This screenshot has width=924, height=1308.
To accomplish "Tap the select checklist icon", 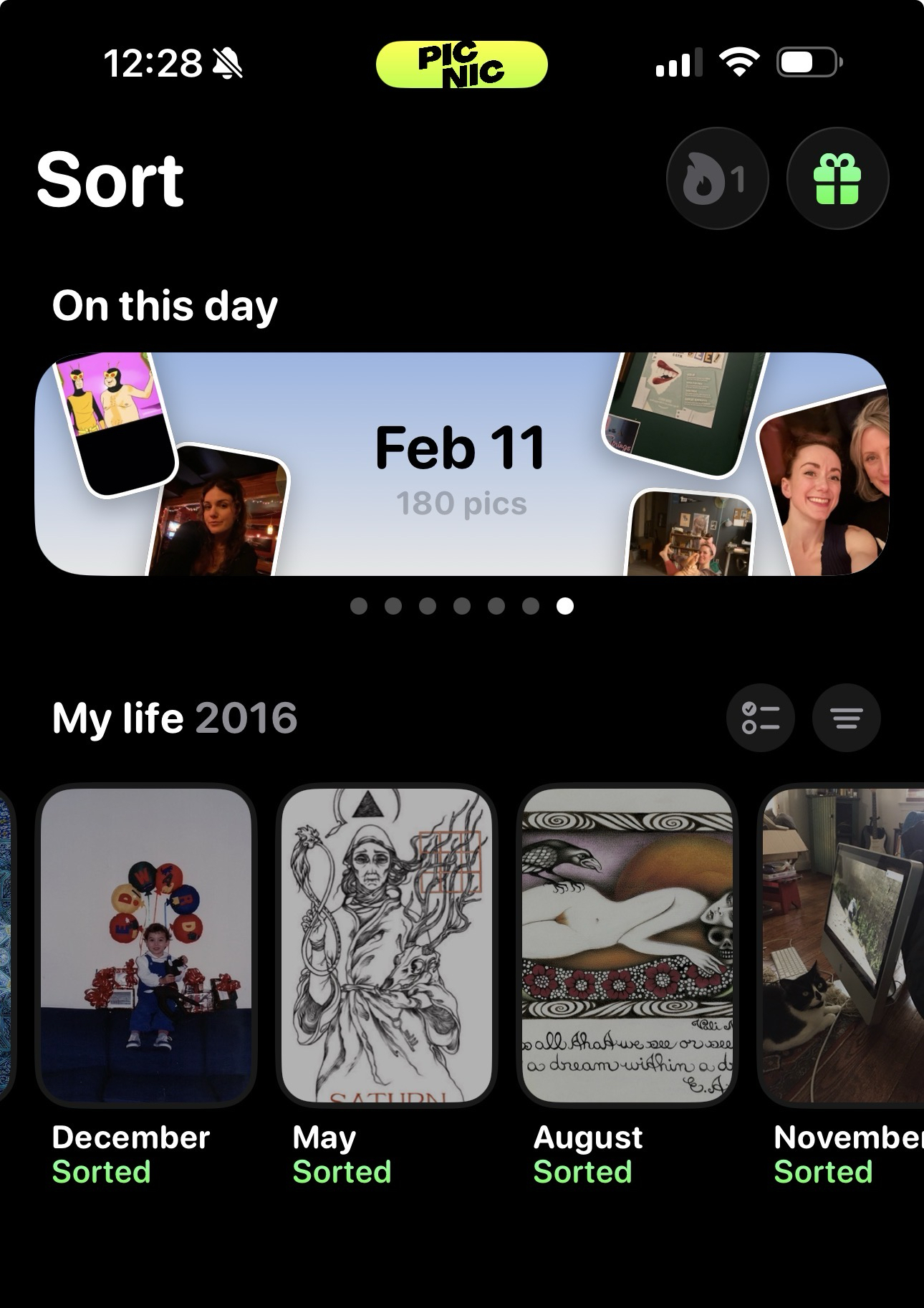I will click(x=760, y=718).
